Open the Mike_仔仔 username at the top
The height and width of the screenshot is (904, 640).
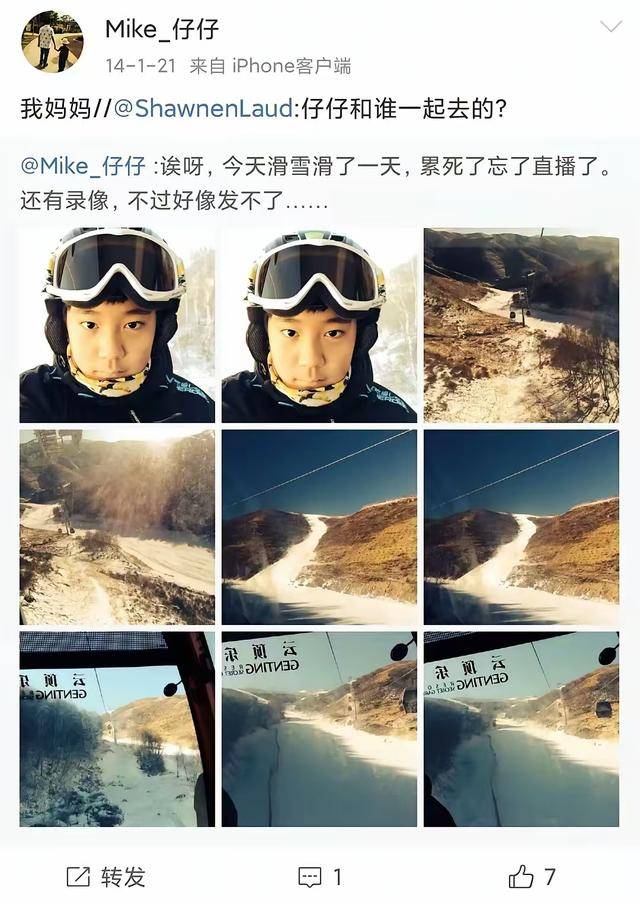tap(162, 29)
